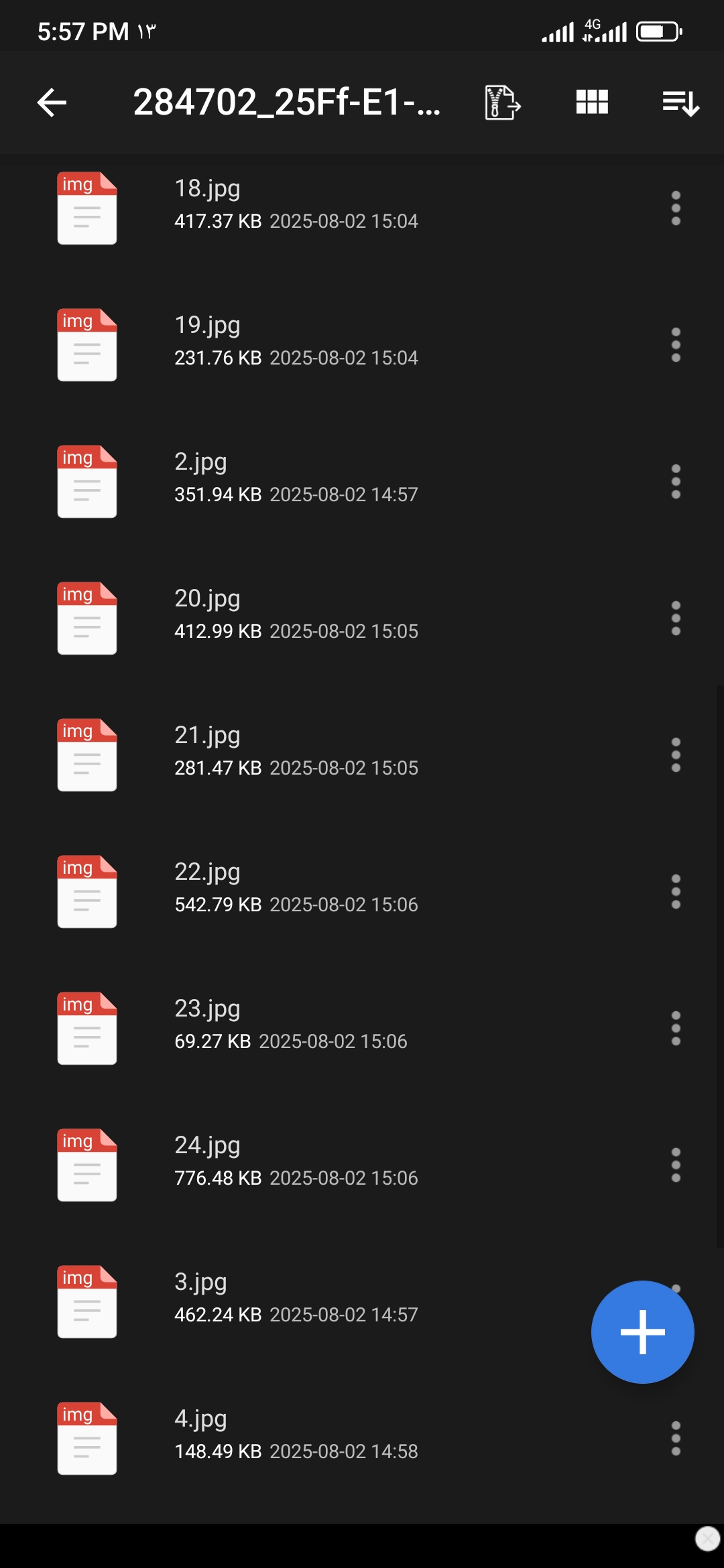Viewport: 724px width, 1568px height.
Task: Open the file 18.jpg
Action: click(362, 208)
